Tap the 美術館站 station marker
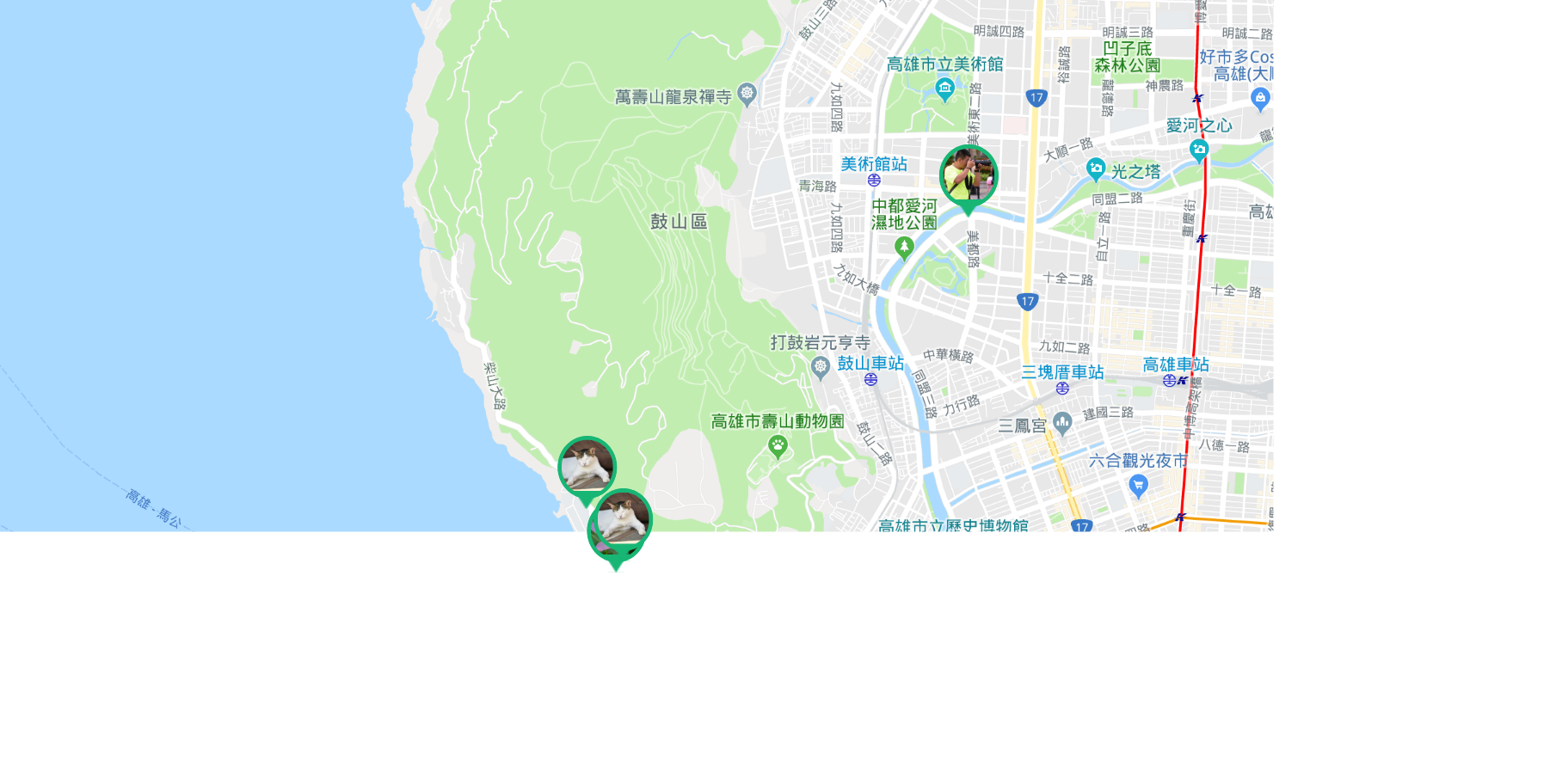1556x784 pixels. 874,180
